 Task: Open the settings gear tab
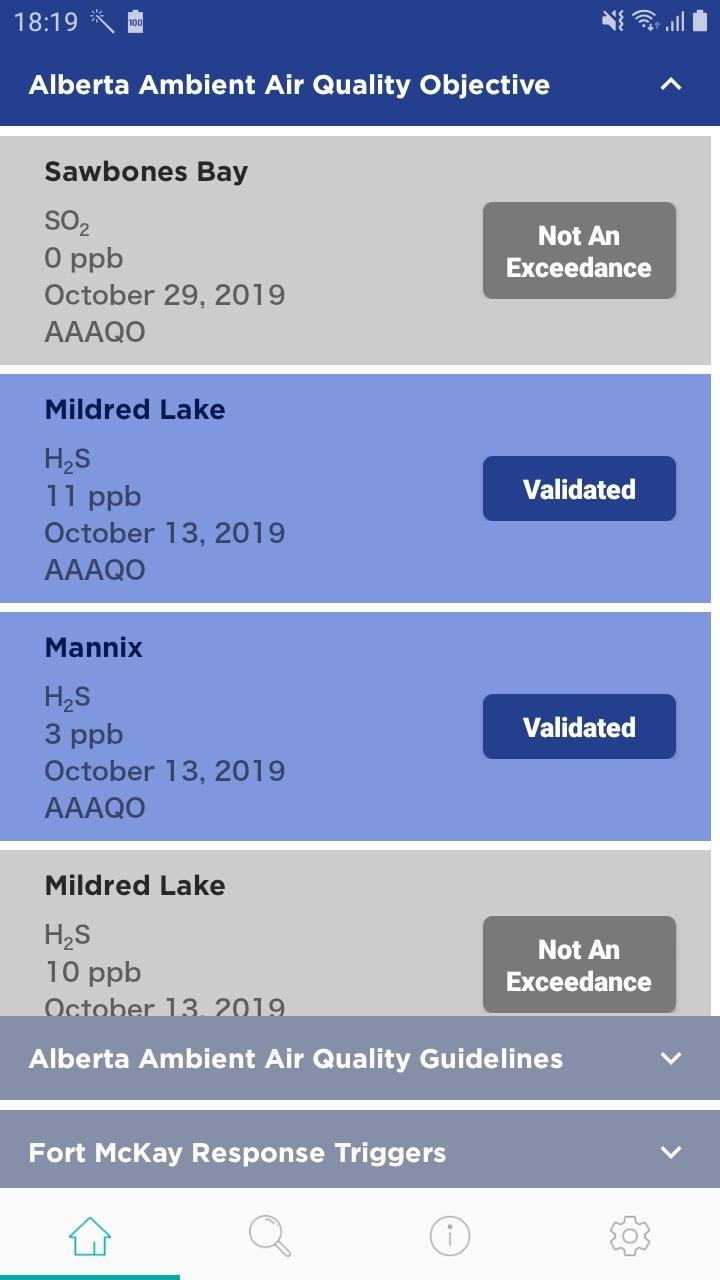point(630,1236)
